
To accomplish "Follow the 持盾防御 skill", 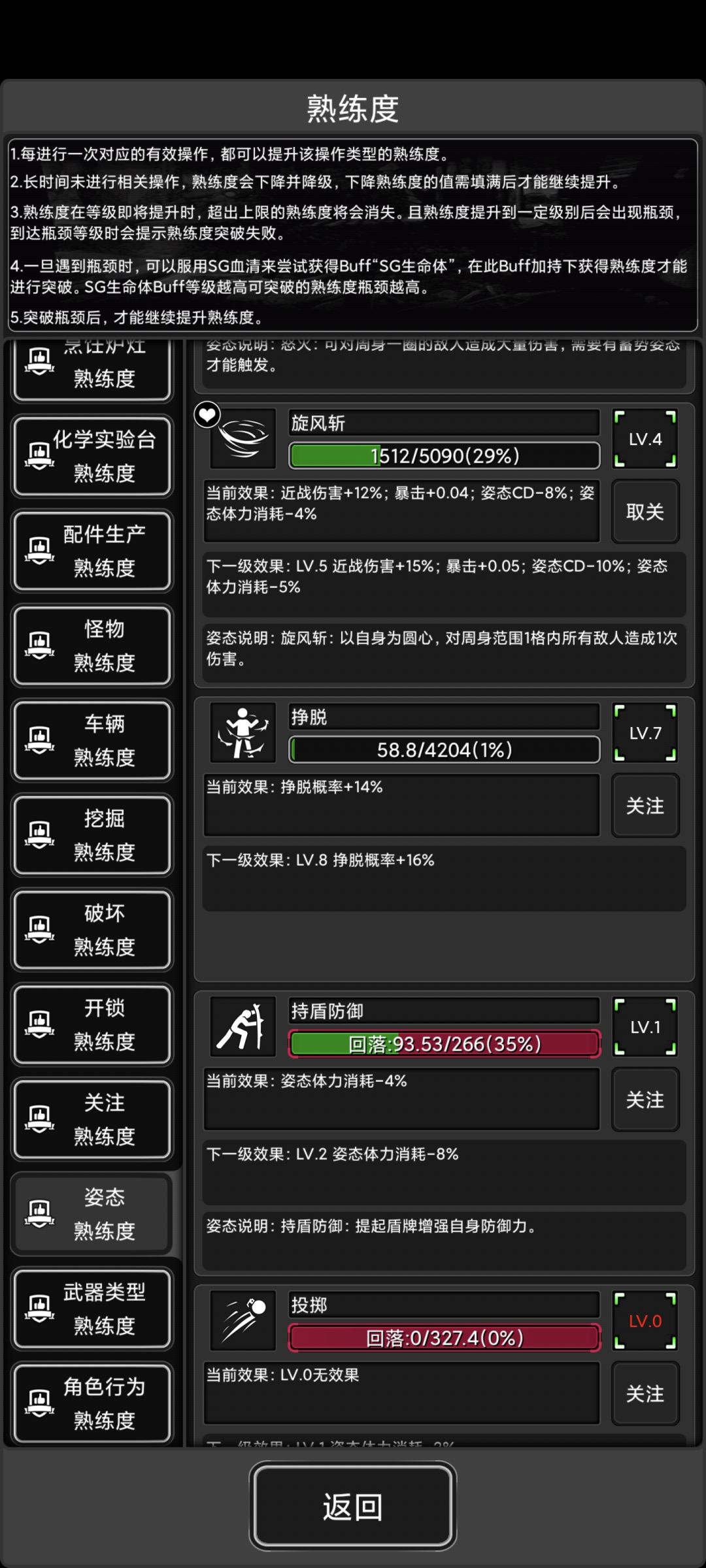I will point(645,1100).
